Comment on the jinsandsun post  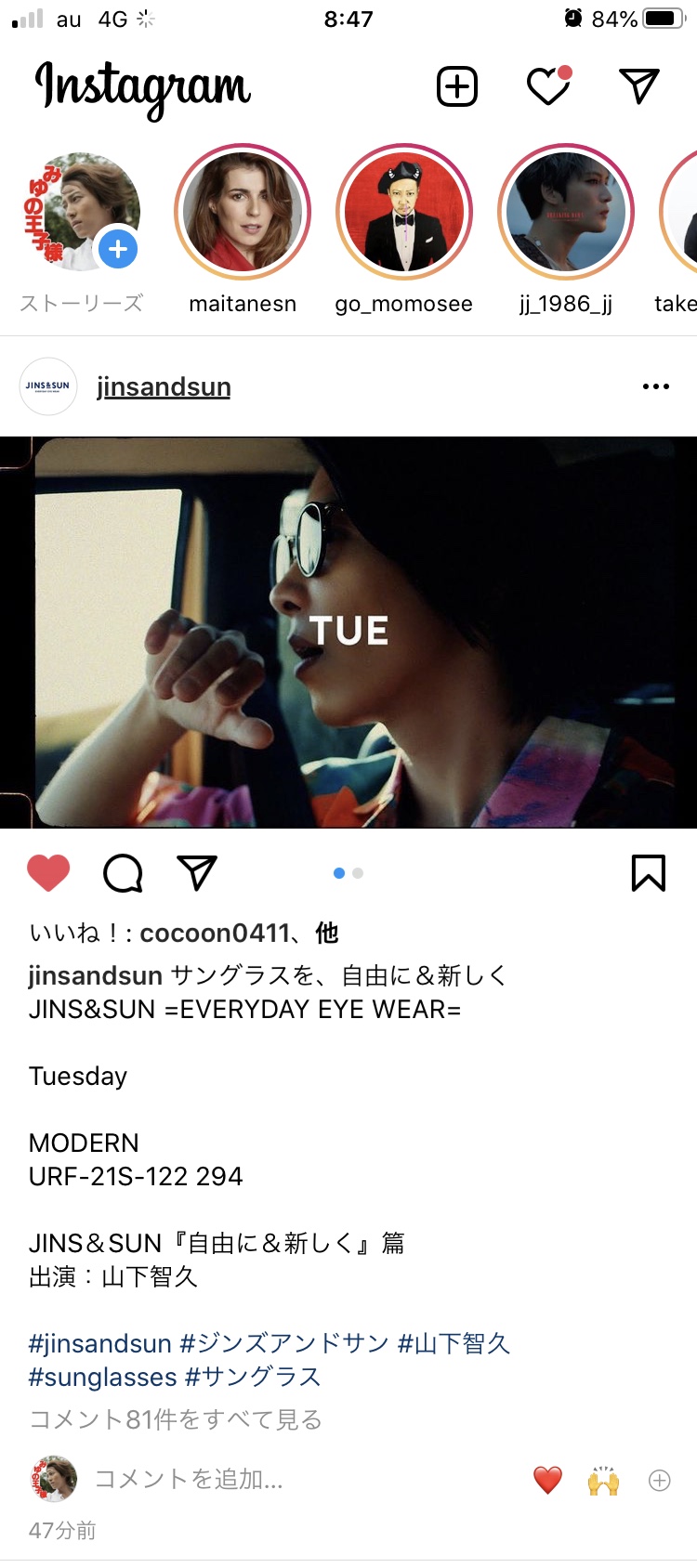123,873
